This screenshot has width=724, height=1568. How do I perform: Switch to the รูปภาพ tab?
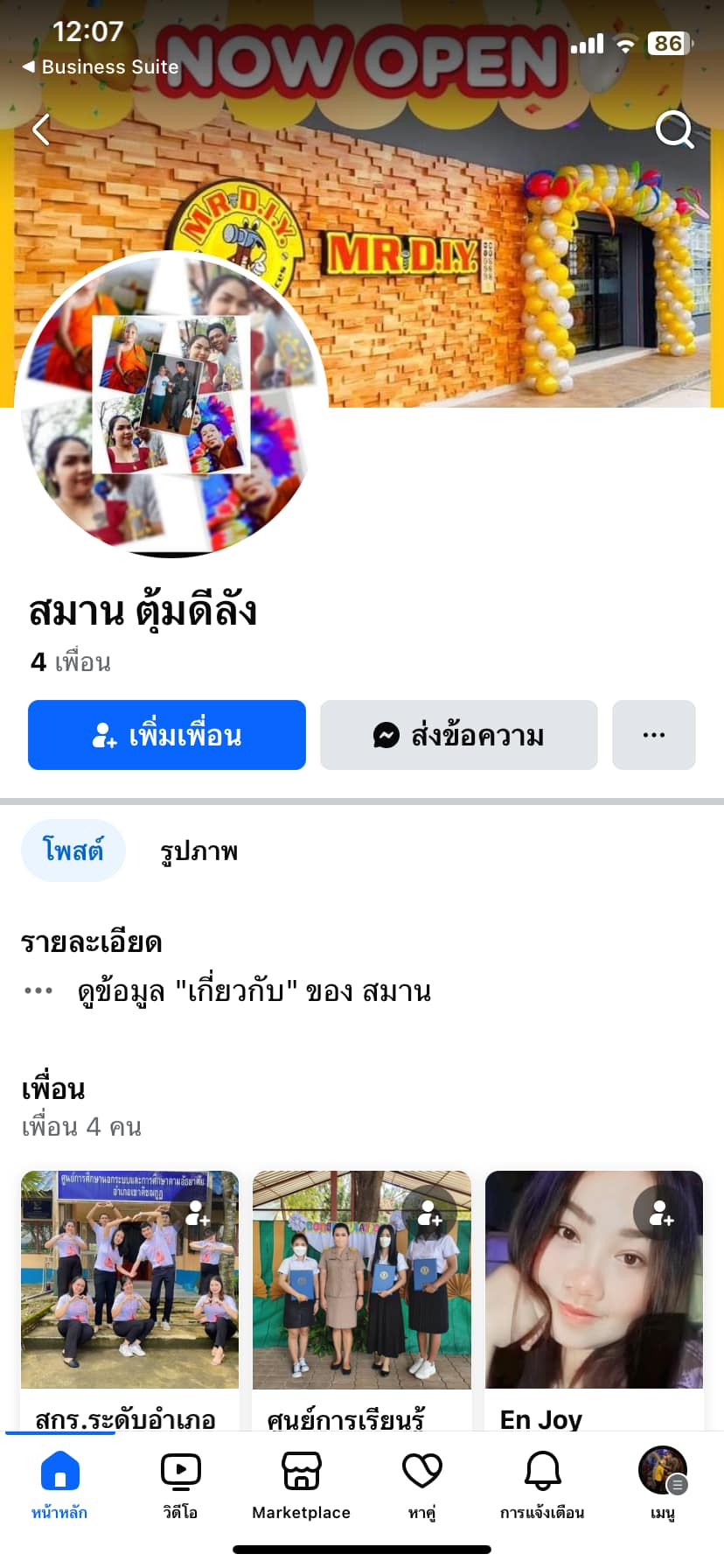pos(198,851)
